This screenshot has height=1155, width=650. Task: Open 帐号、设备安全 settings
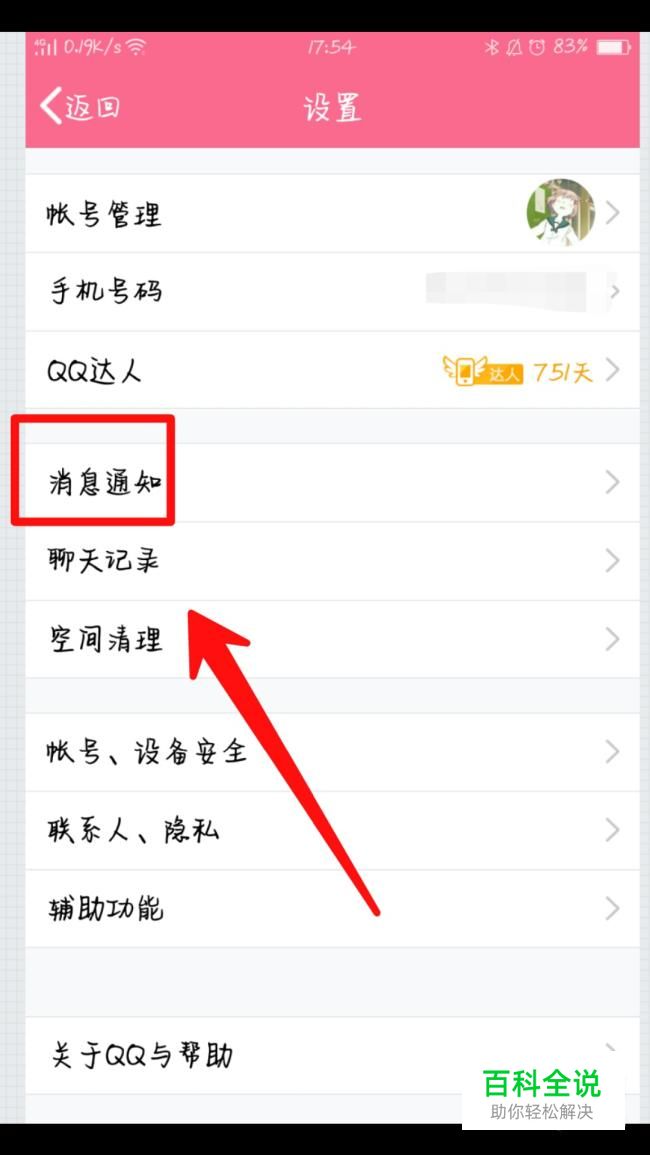tap(332, 753)
